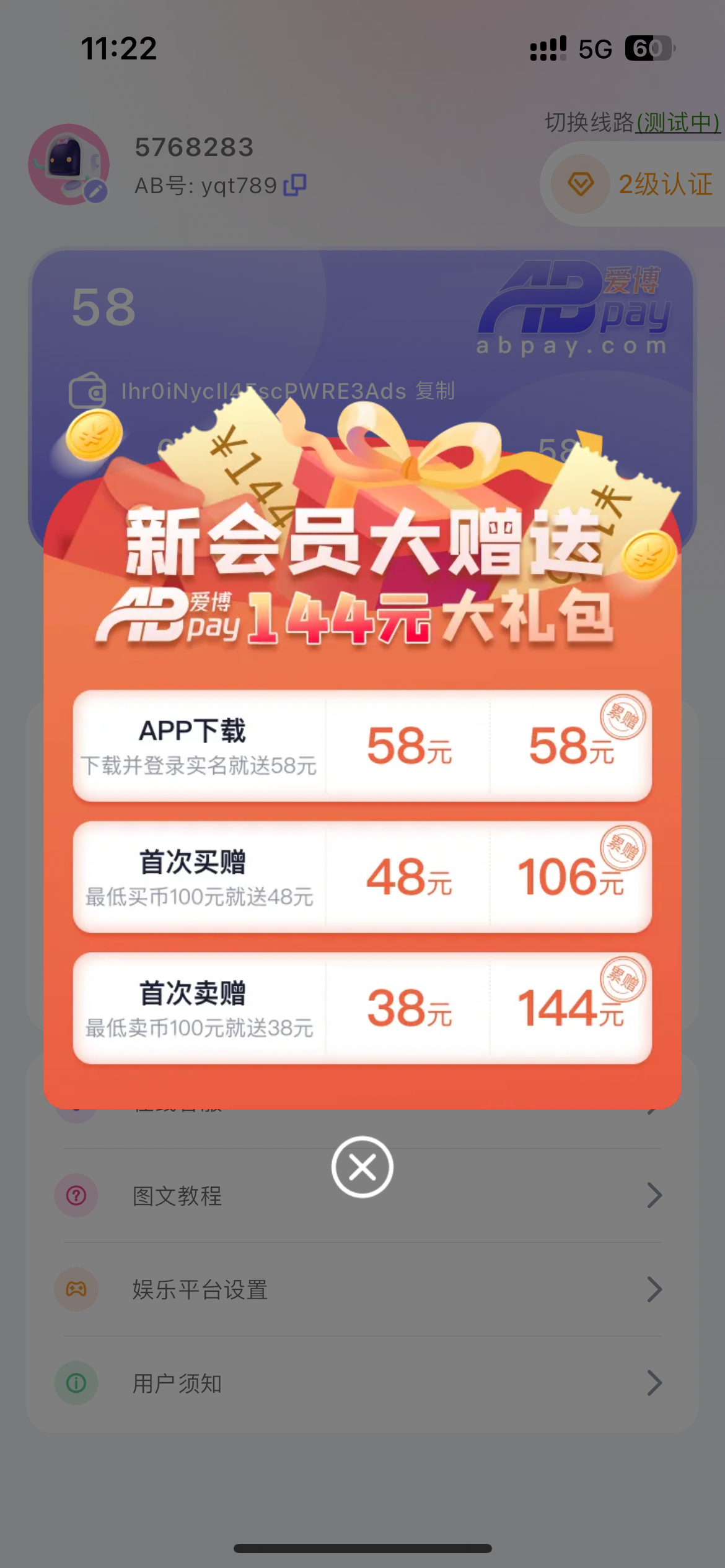The height and width of the screenshot is (1568, 725).
Task: Tap 切换线路(测试中) link
Action: coord(632,122)
